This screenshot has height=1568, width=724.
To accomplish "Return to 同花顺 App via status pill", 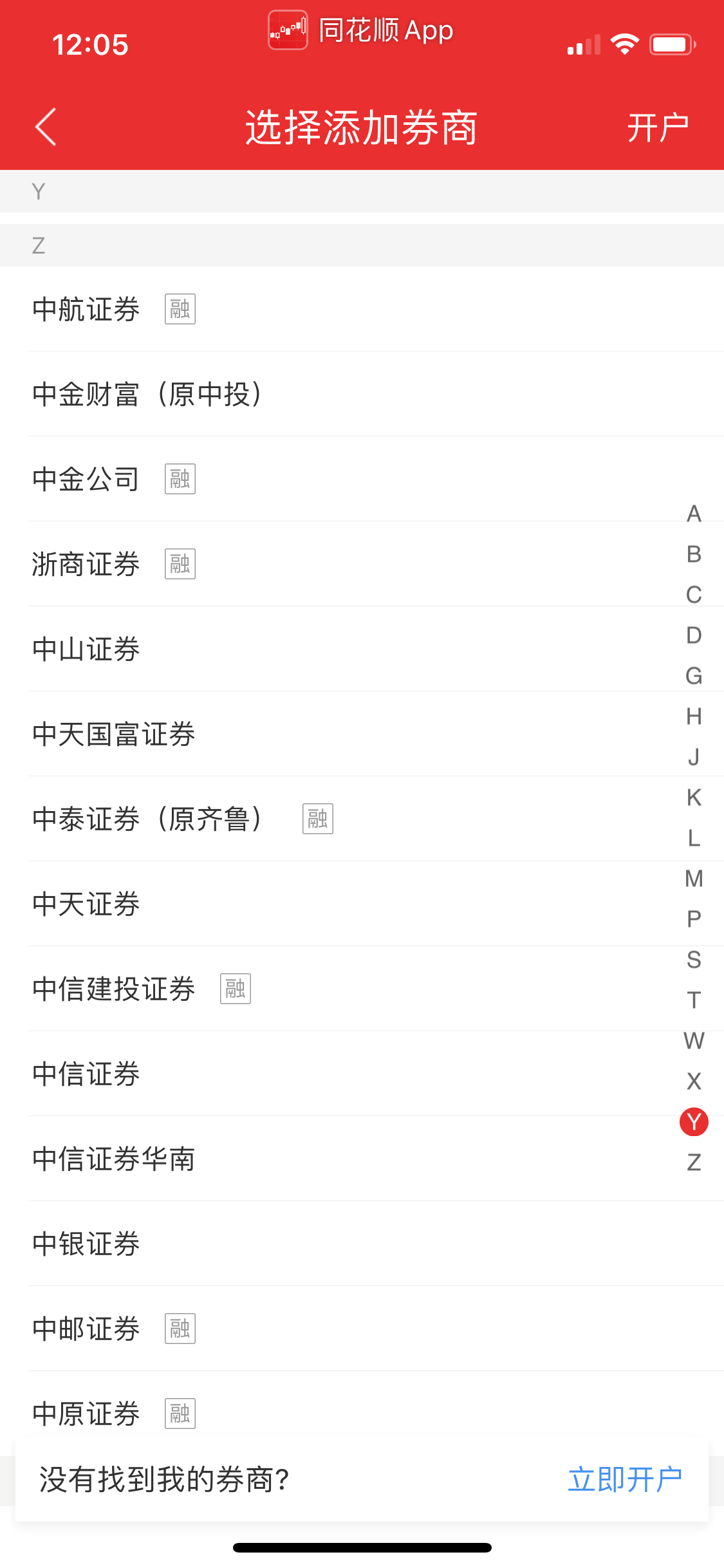I will pyautogui.click(x=361, y=30).
